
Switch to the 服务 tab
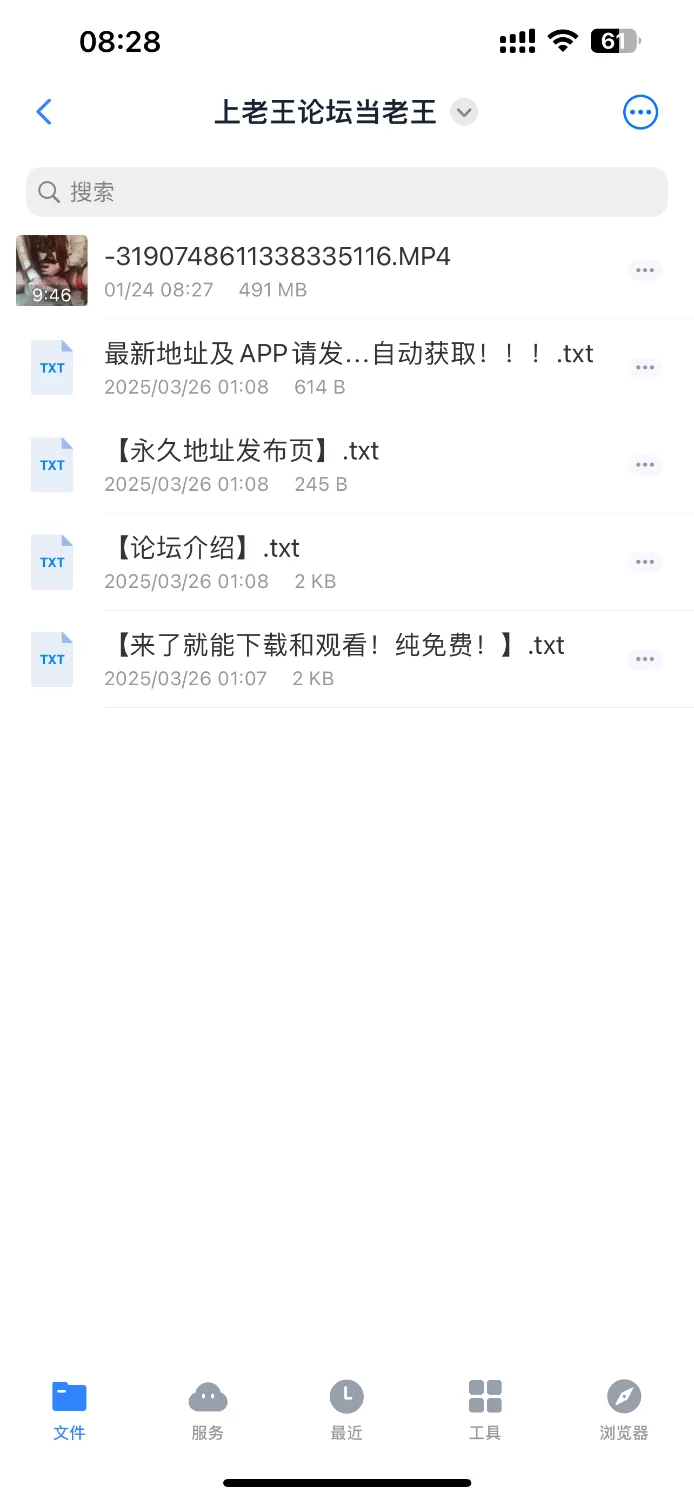tap(208, 1410)
